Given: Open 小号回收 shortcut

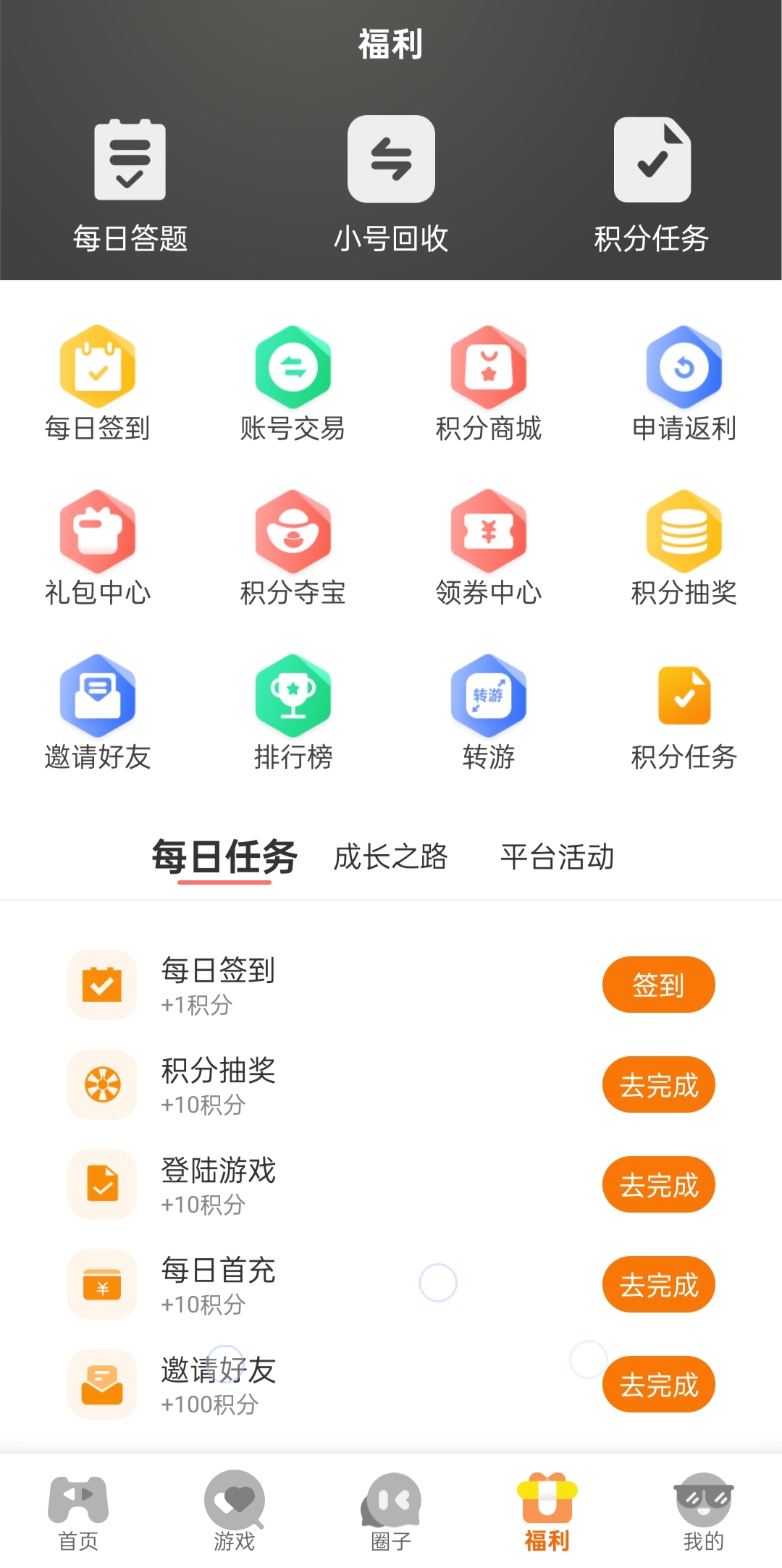Looking at the screenshot, I should point(391,185).
